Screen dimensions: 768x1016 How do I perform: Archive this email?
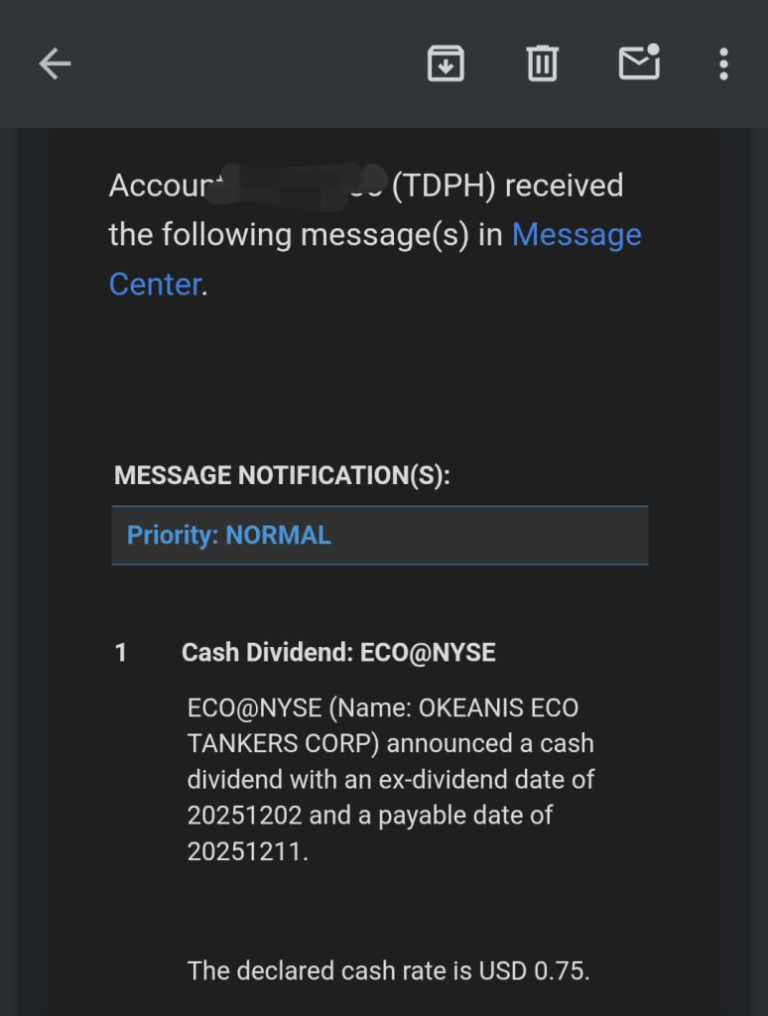(445, 64)
